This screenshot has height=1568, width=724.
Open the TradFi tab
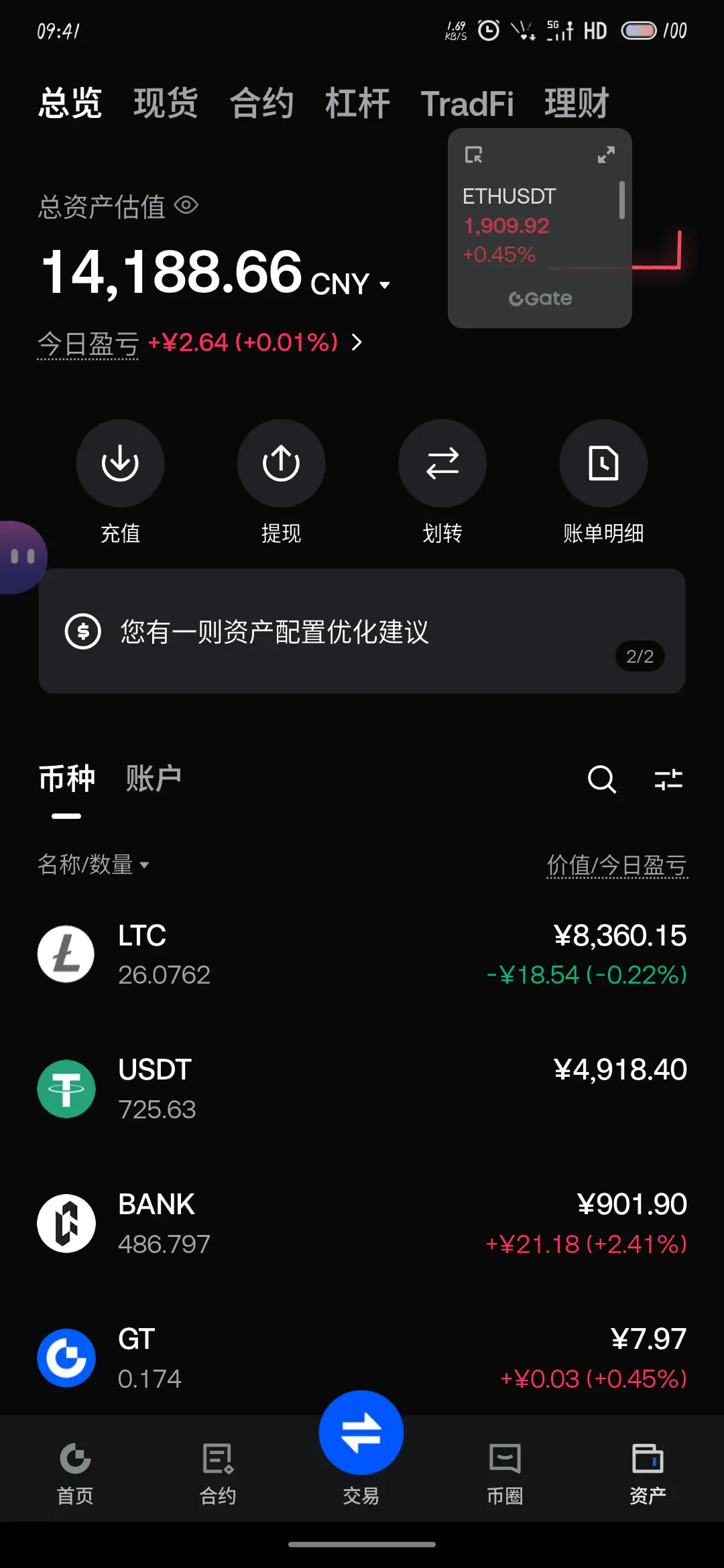(467, 103)
